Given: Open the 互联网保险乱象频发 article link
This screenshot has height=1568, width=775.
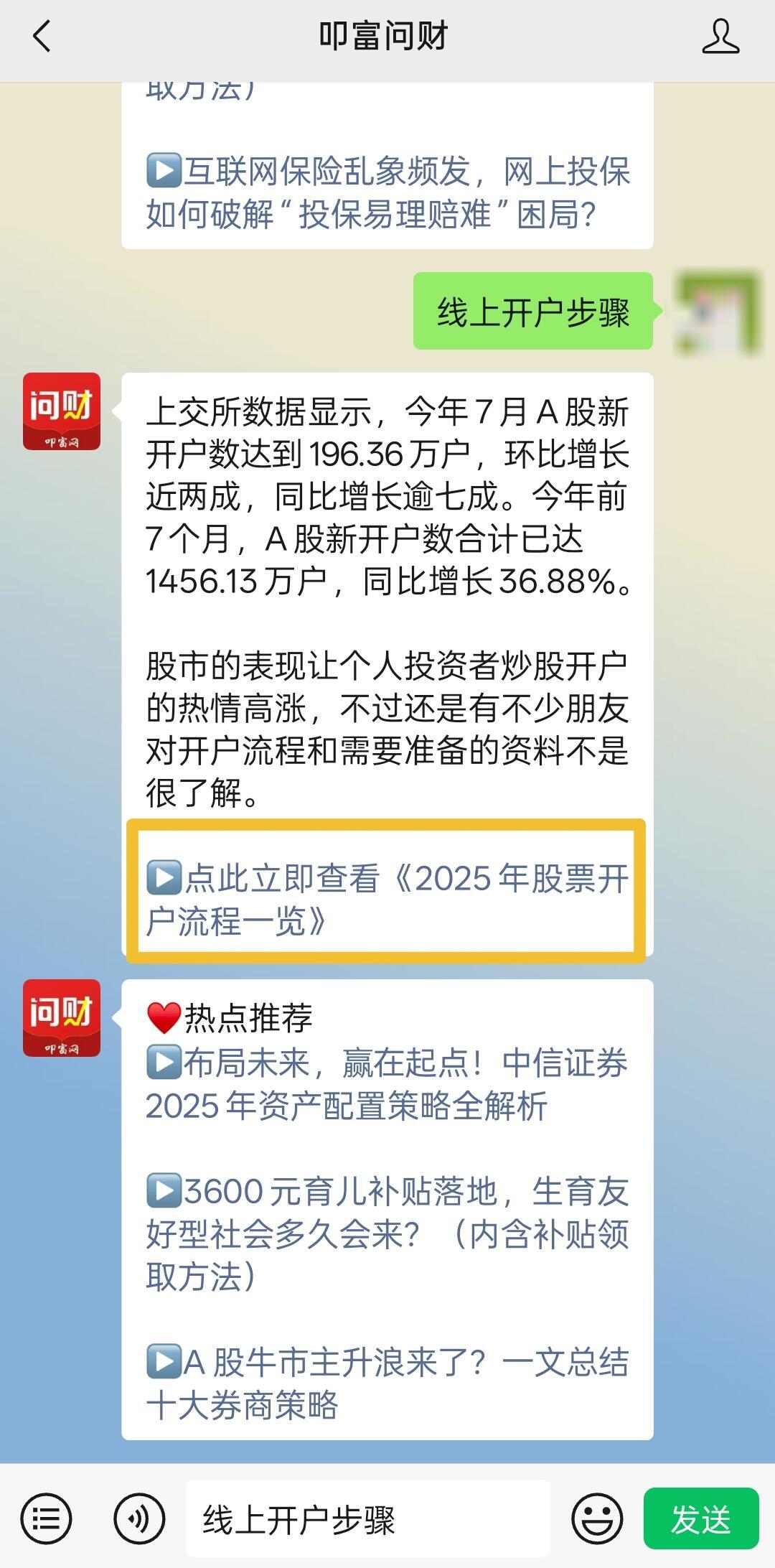Looking at the screenshot, I should coord(387,192).
